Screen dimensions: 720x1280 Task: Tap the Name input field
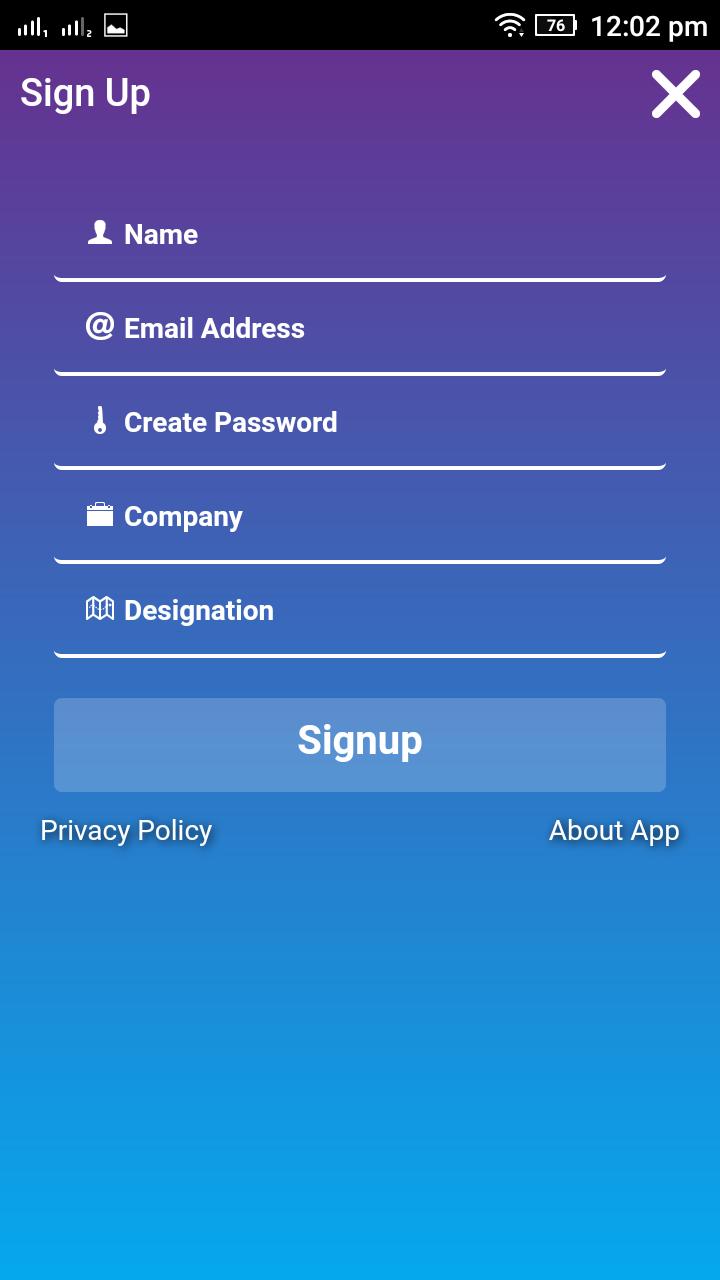pos(360,235)
